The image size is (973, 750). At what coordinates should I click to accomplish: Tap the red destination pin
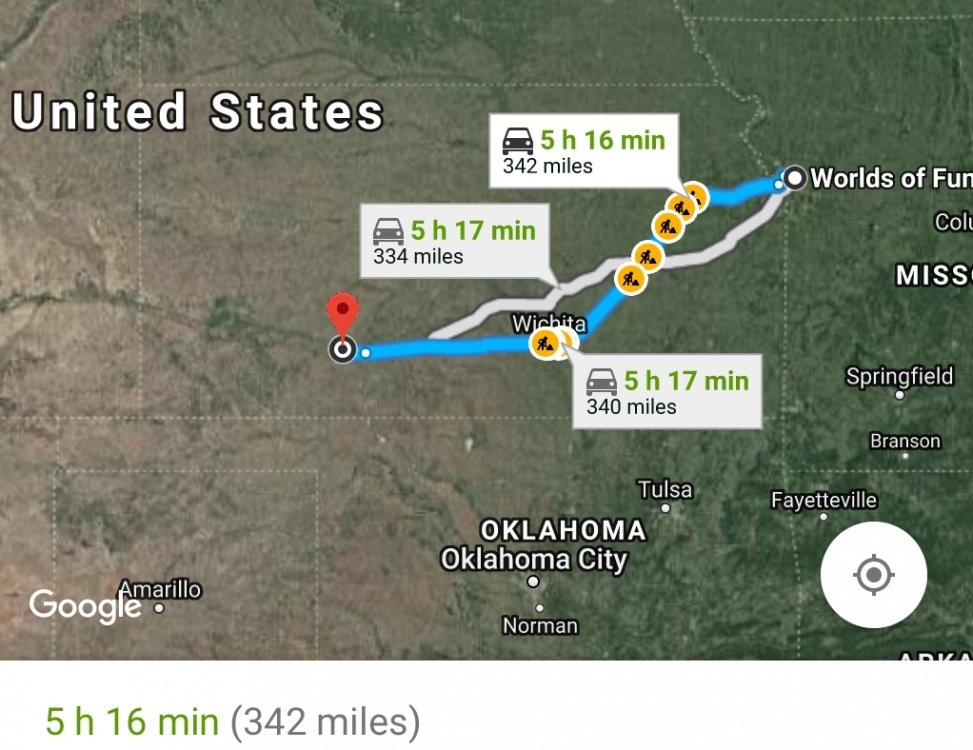pos(343,312)
